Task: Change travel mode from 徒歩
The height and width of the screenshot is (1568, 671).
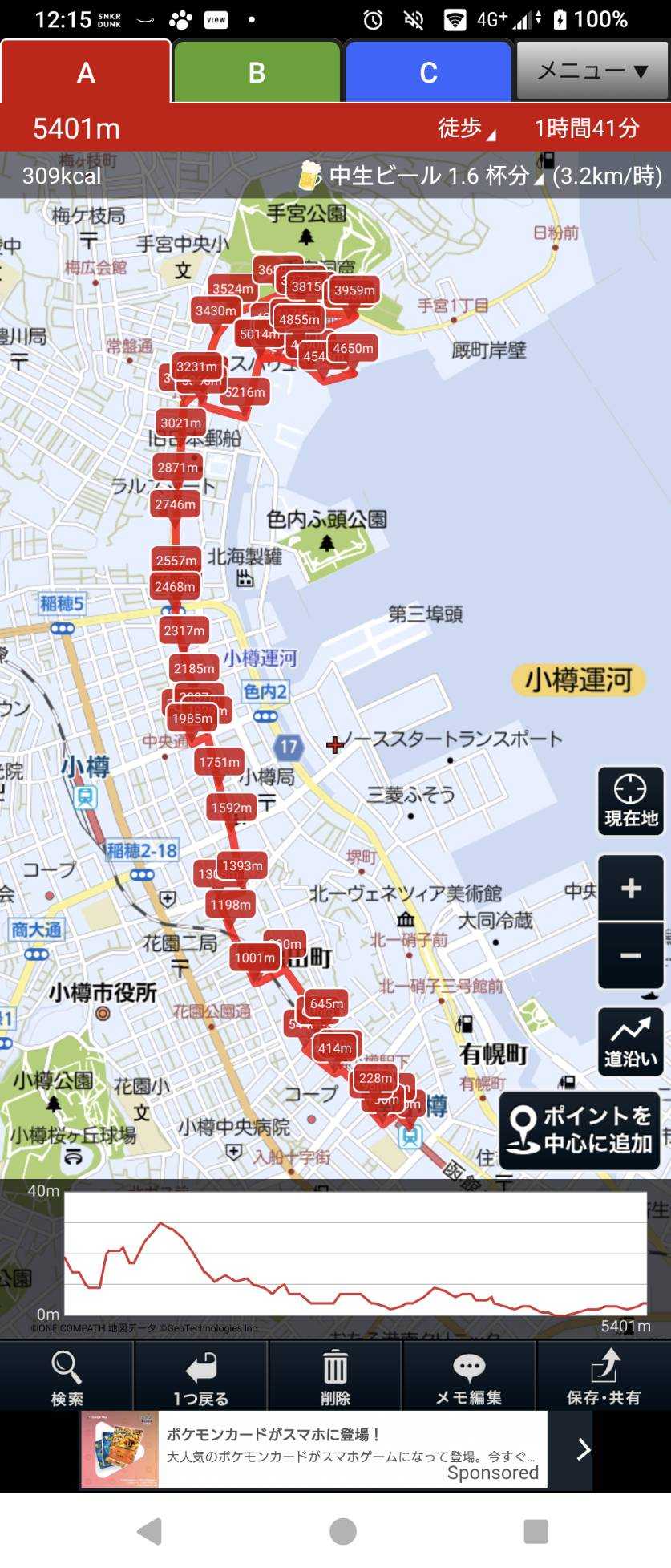Action: [466, 128]
